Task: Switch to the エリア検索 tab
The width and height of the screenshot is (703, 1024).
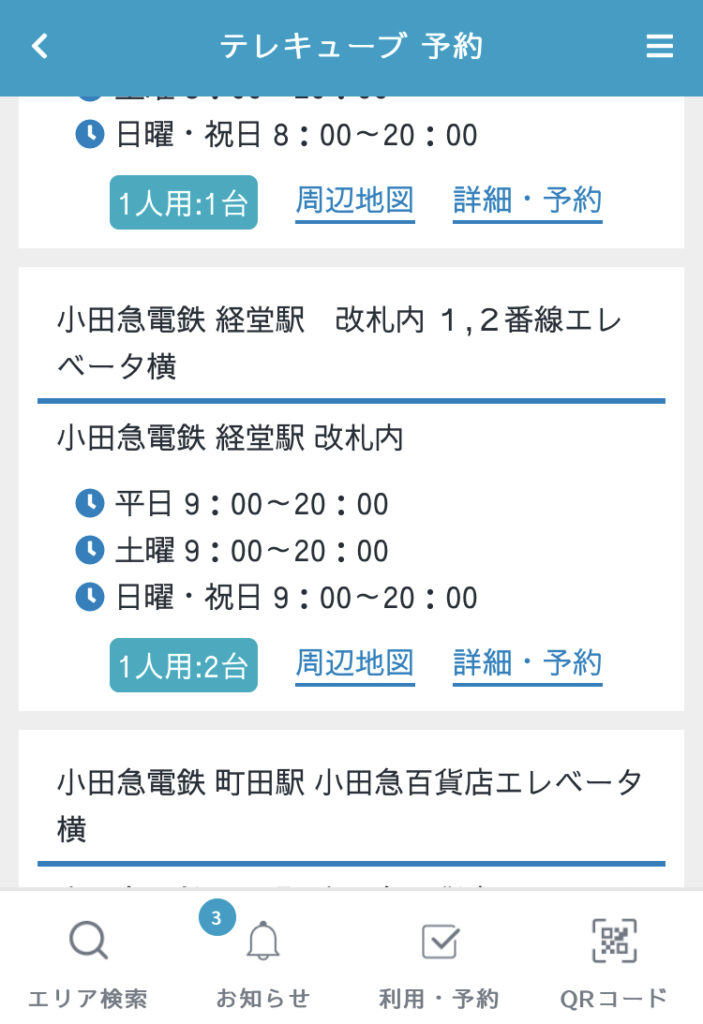Action: pos(88,963)
